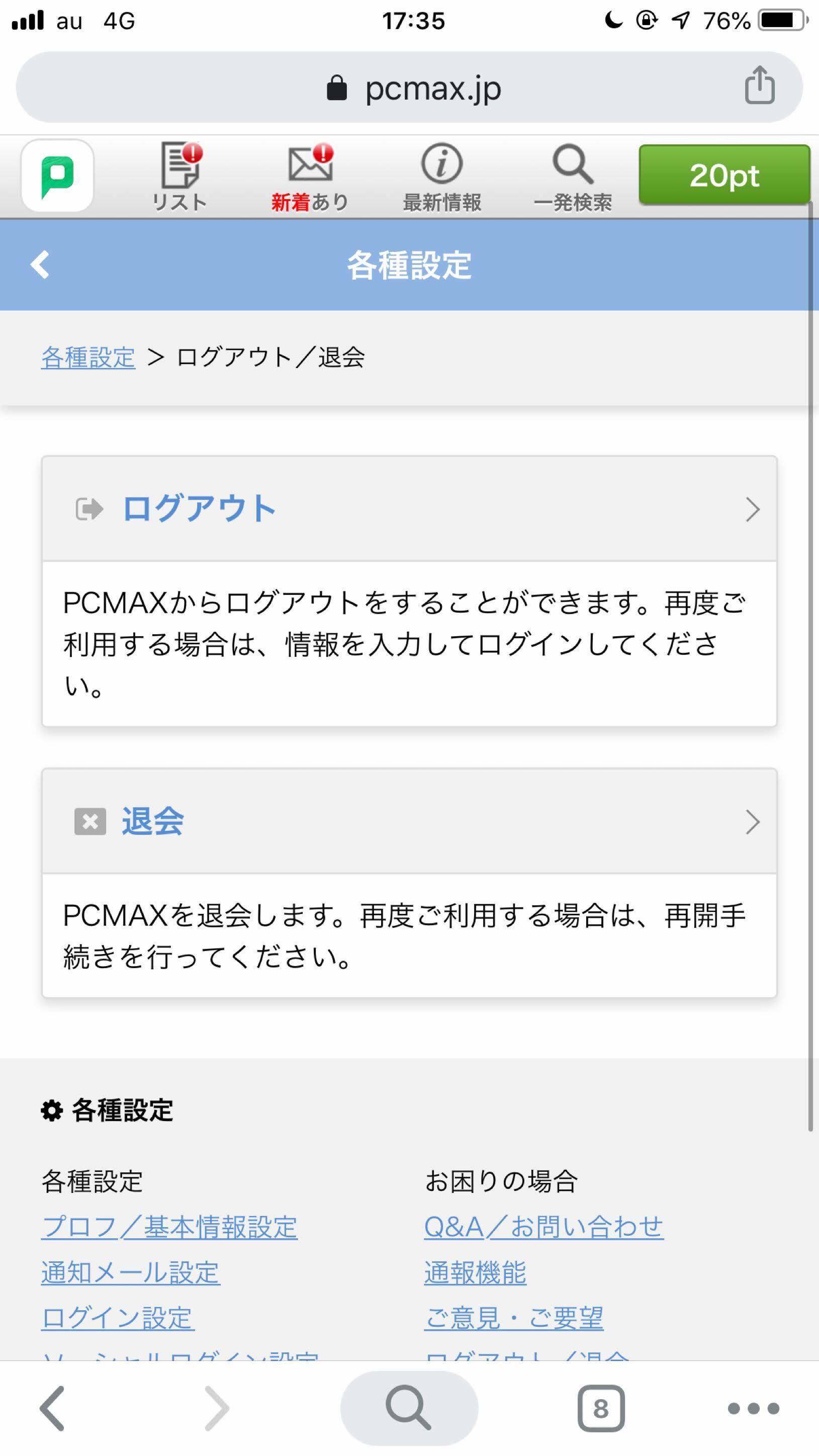Viewport: 819px width, 1456px height.
Task: Open 各種設定 breadcrumb link
Action: click(88, 357)
